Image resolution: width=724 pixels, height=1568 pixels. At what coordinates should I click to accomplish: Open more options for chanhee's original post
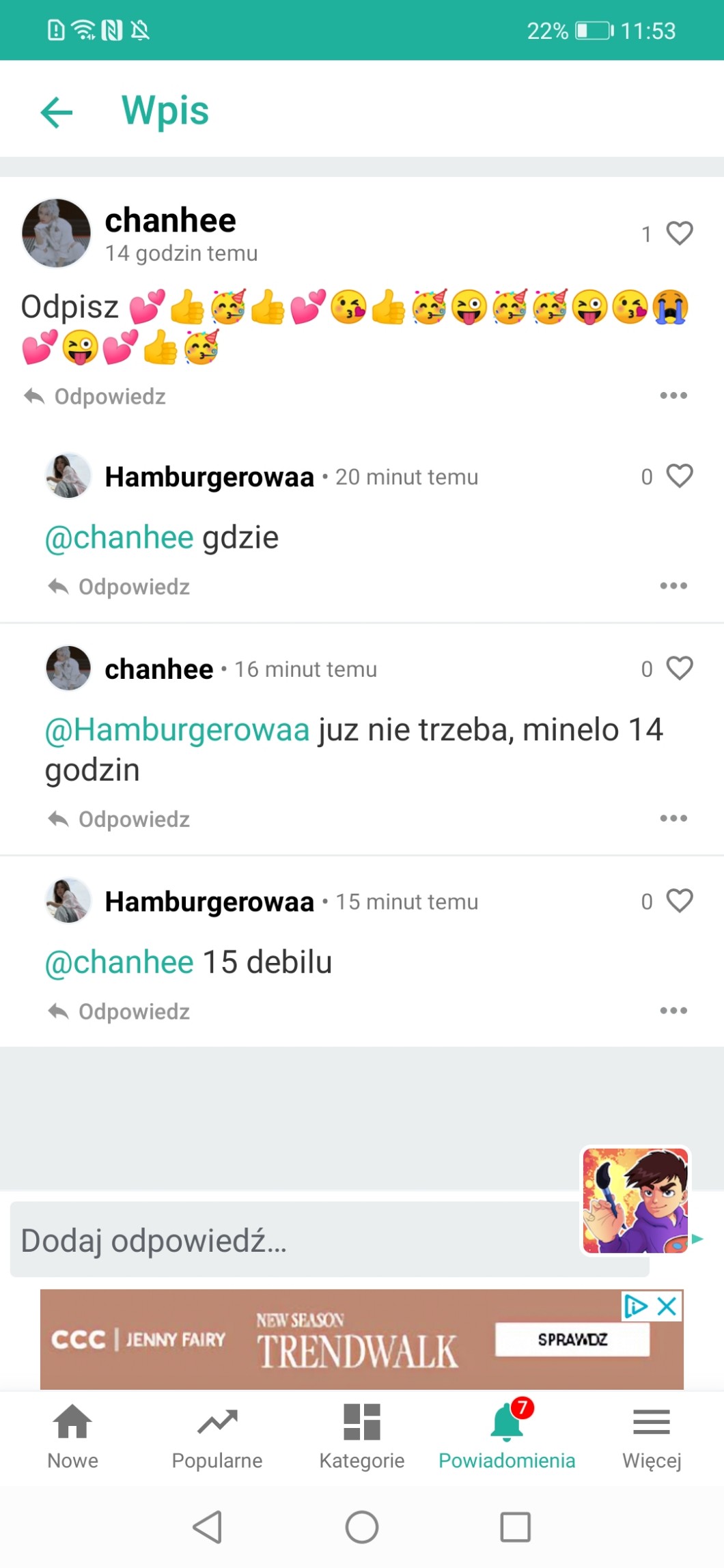coord(673,395)
